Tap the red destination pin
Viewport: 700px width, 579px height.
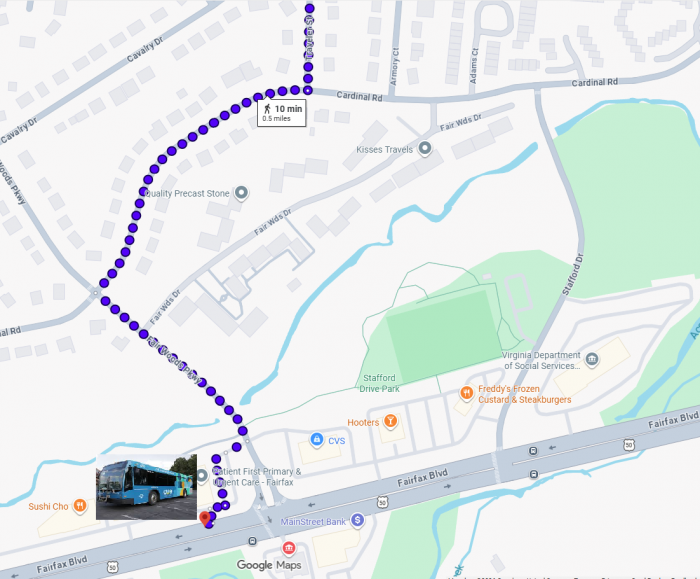205,518
